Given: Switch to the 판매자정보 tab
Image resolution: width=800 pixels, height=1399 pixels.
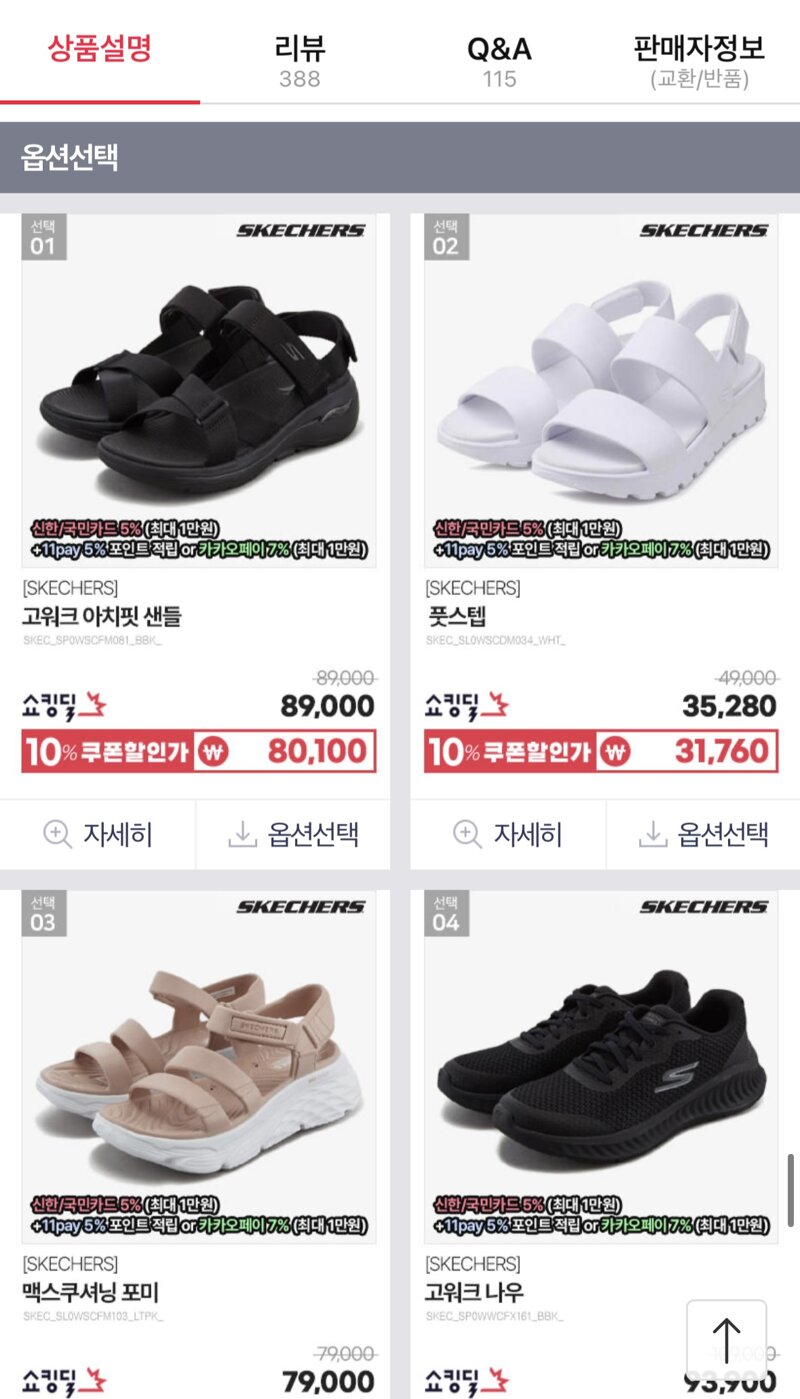Looking at the screenshot, I should tap(699, 60).
